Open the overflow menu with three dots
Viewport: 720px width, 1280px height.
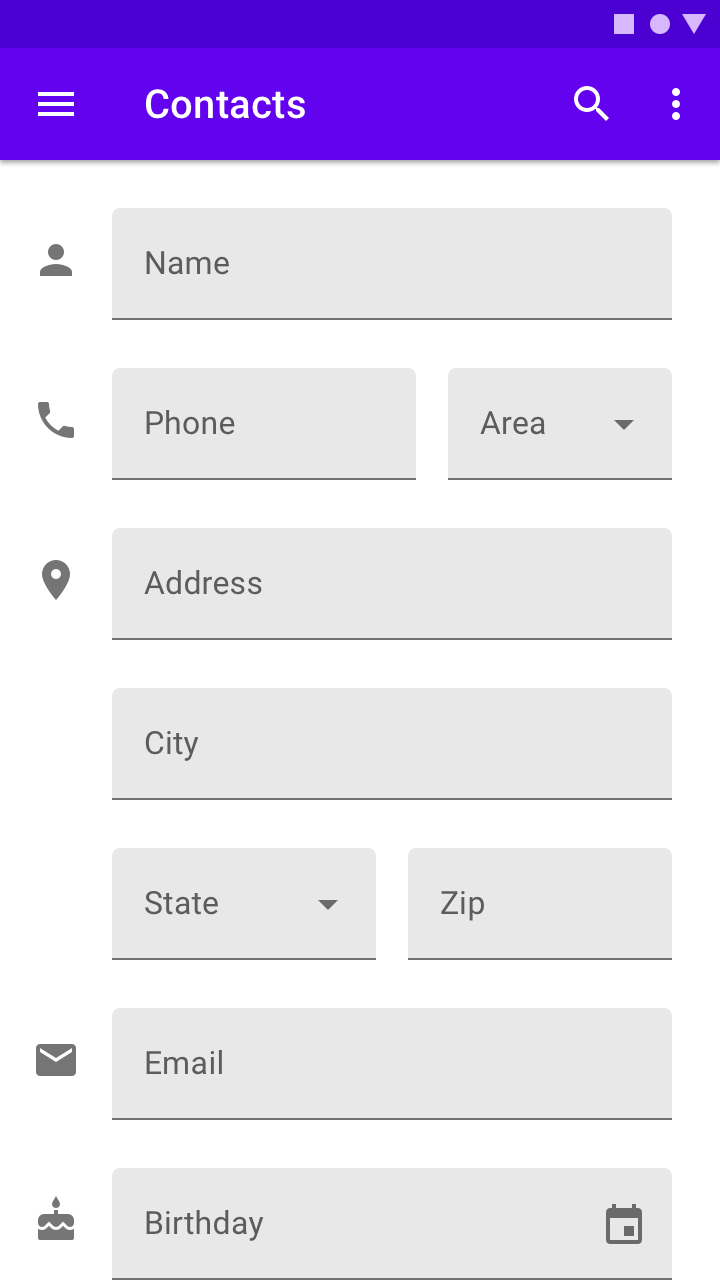pos(676,103)
